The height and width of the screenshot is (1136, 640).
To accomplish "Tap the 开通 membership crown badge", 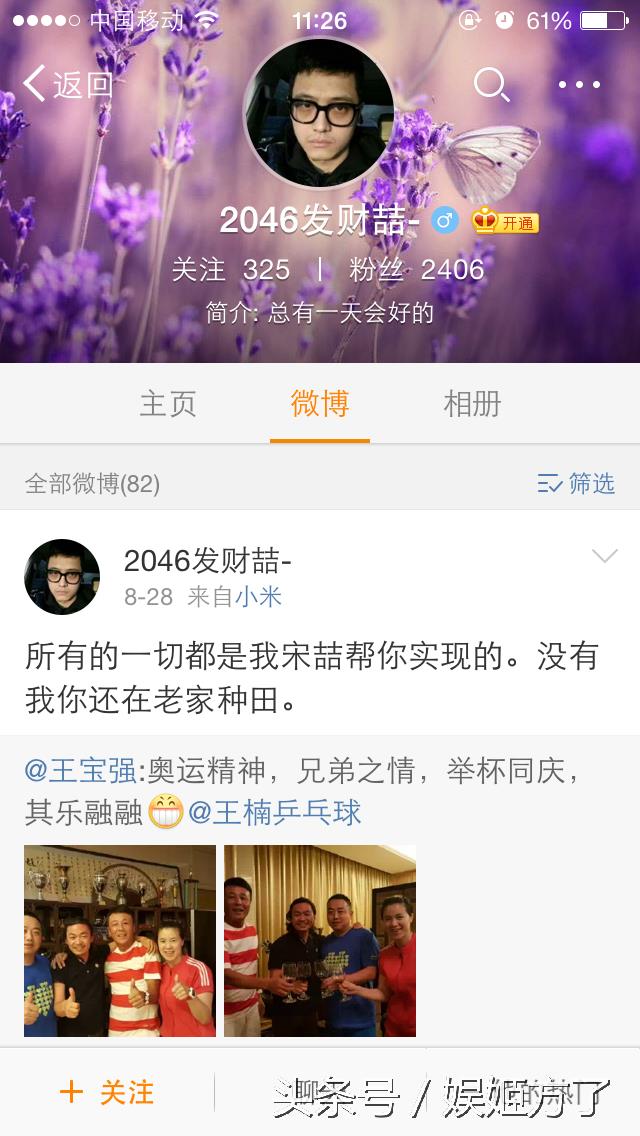I will pyautogui.click(x=505, y=222).
